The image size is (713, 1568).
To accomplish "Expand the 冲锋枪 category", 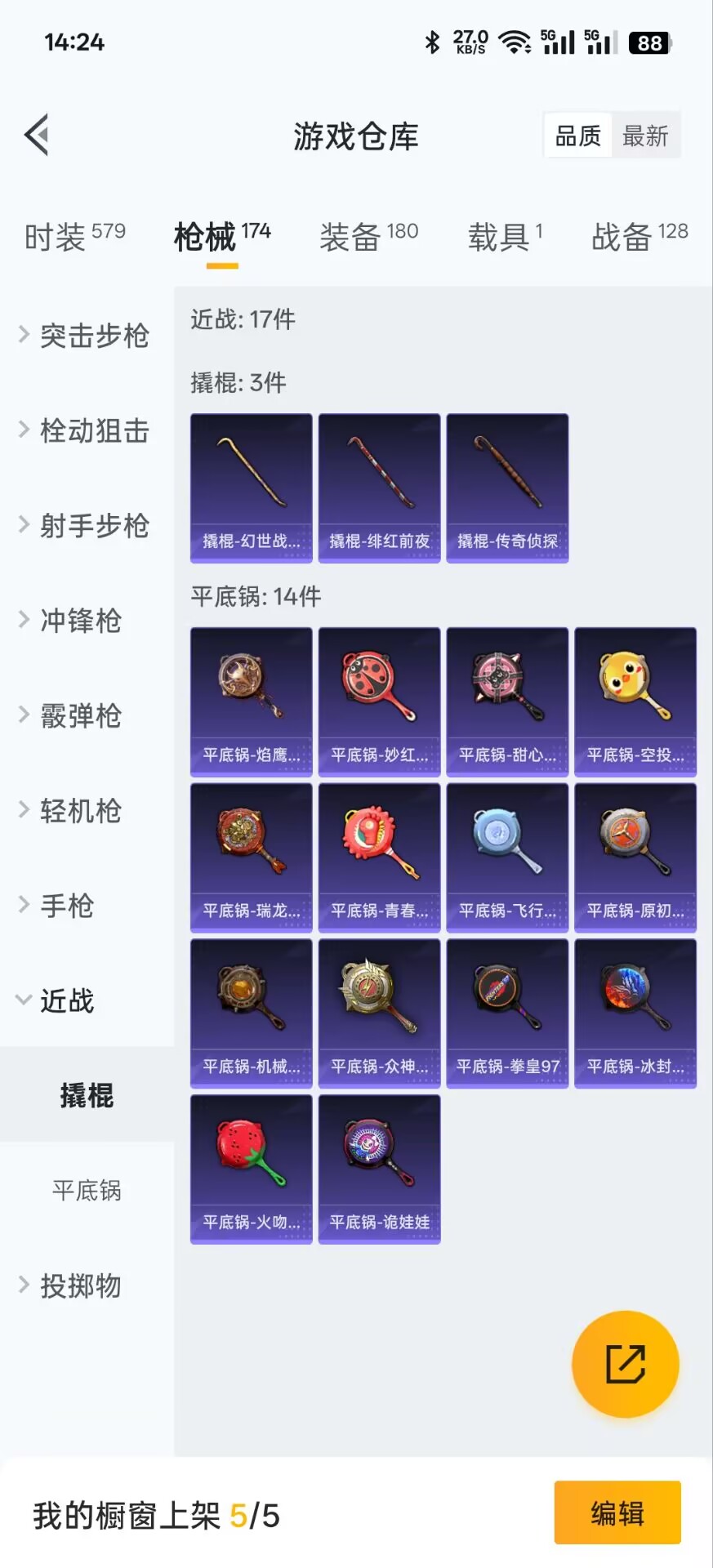I will 81,621.
